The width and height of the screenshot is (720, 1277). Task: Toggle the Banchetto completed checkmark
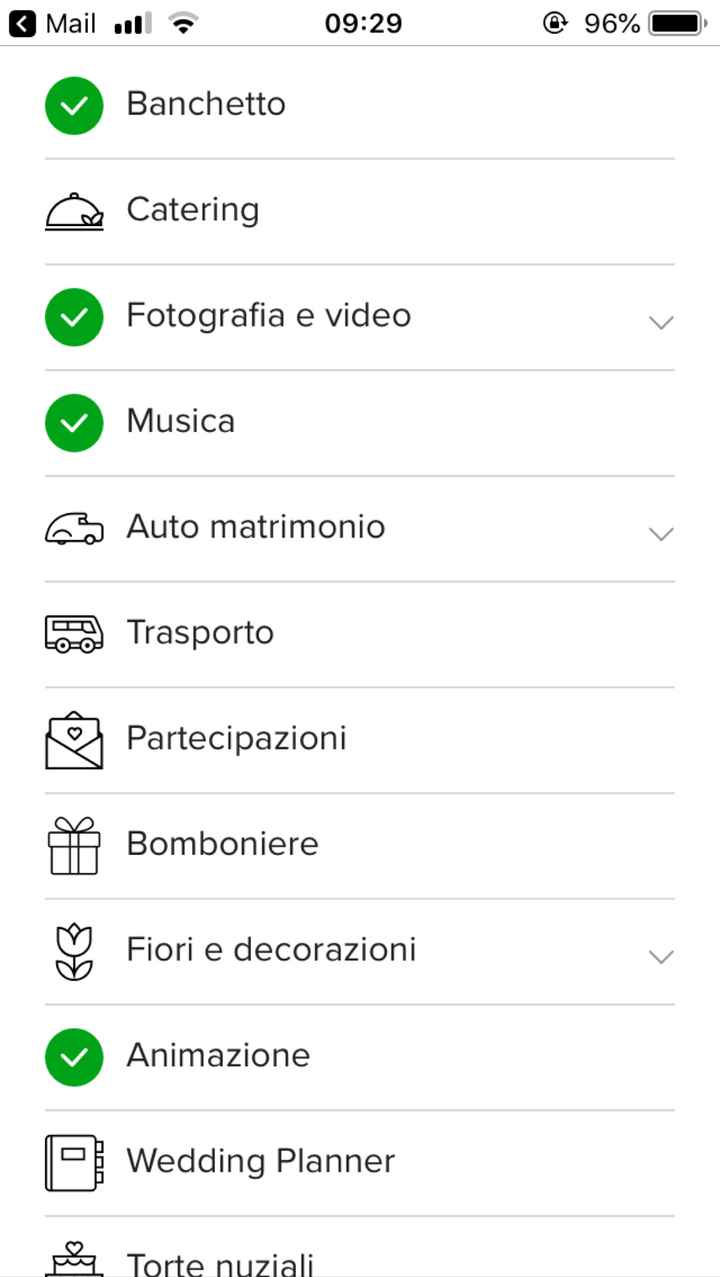pos(73,105)
